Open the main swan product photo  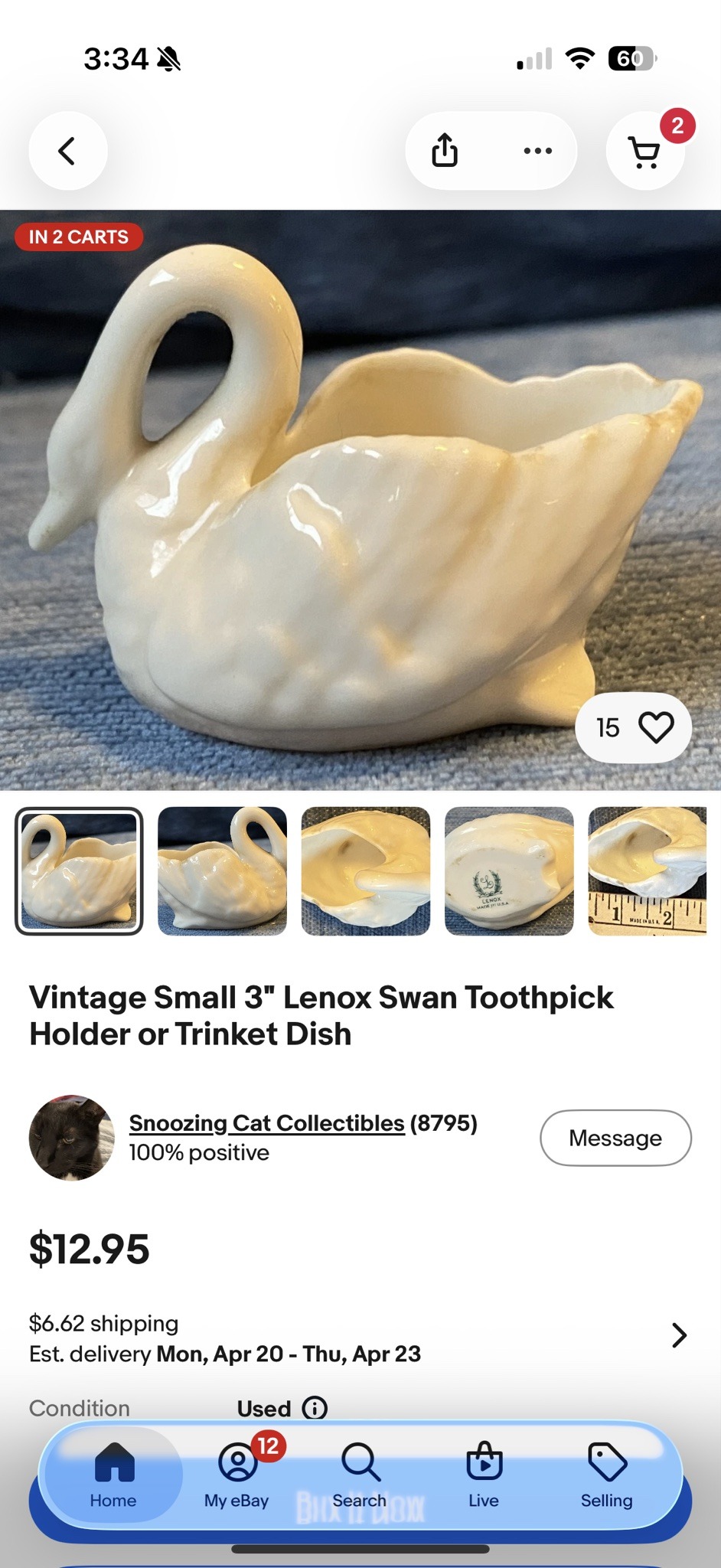pos(360,498)
